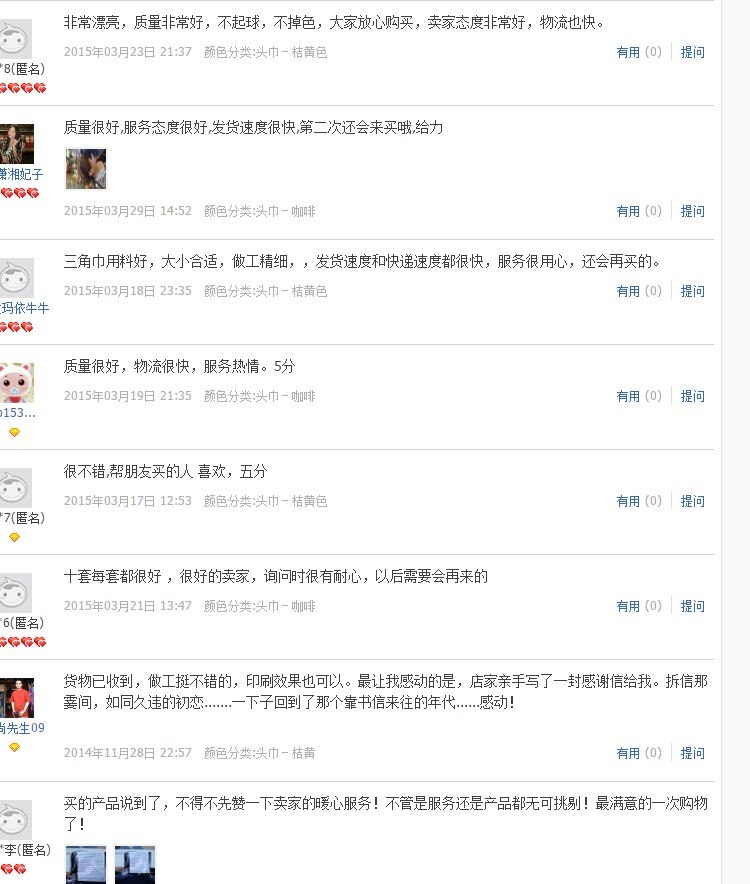Image resolution: width=750 pixels, height=884 pixels.
Task: Mark the 03月19日 21:35 review as 有用
Action: coord(628,396)
